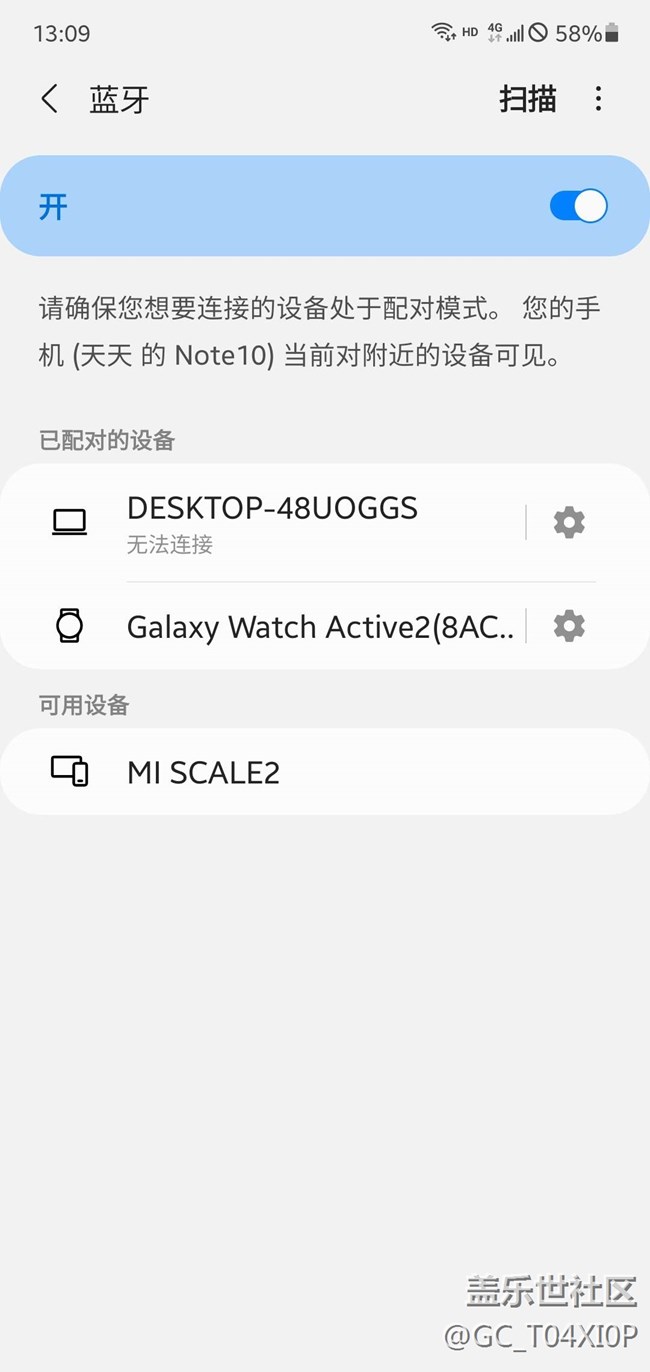Turn off the Bluetooth switch

[578, 207]
